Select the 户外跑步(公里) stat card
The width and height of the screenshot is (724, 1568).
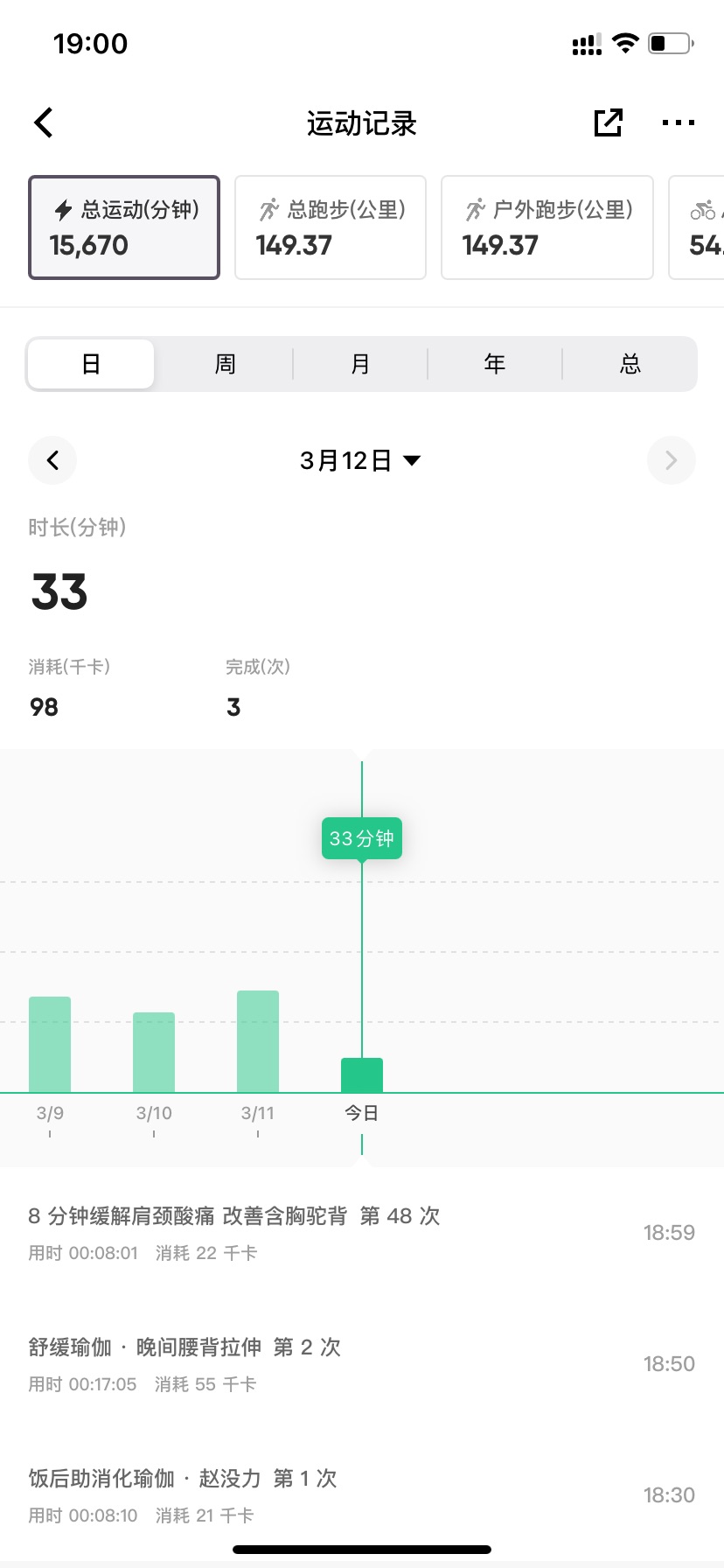click(x=547, y=227)
